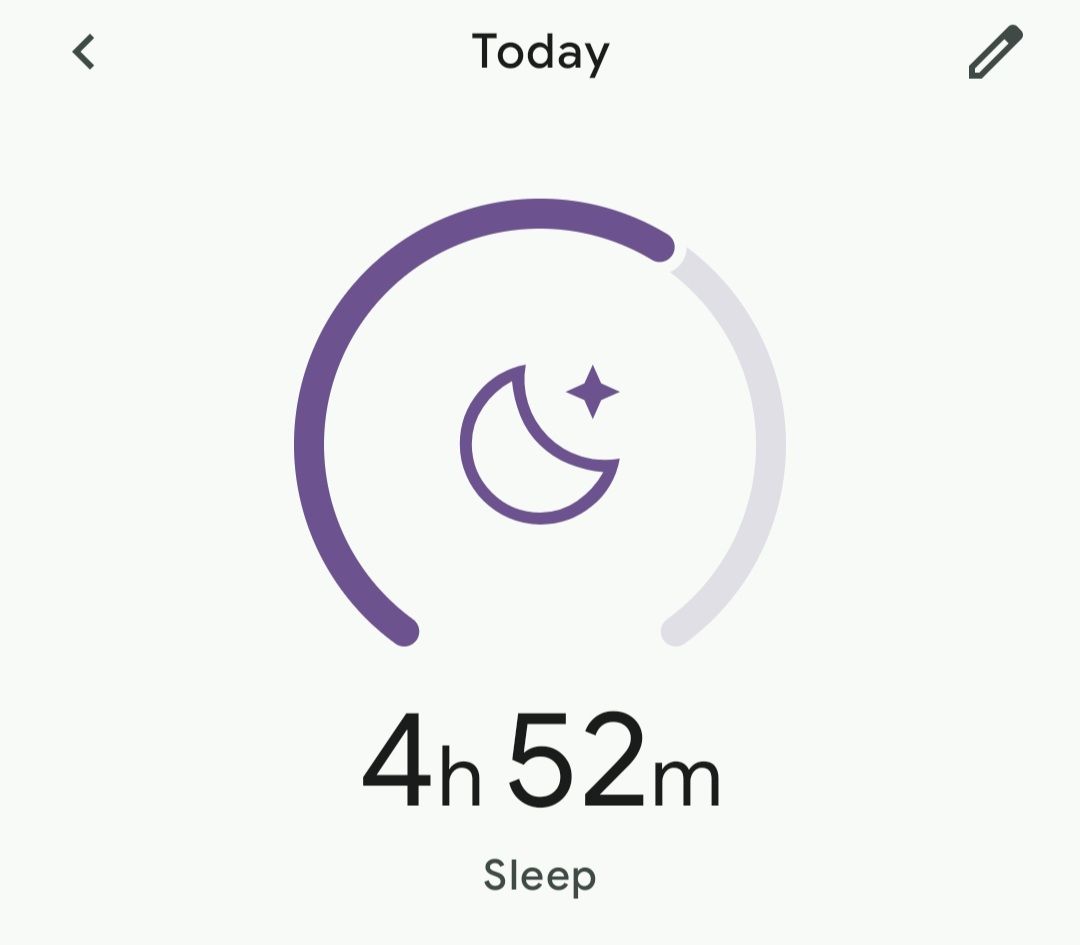
Task: Go back from the Today sleep screen
Action: pos(84,52)
